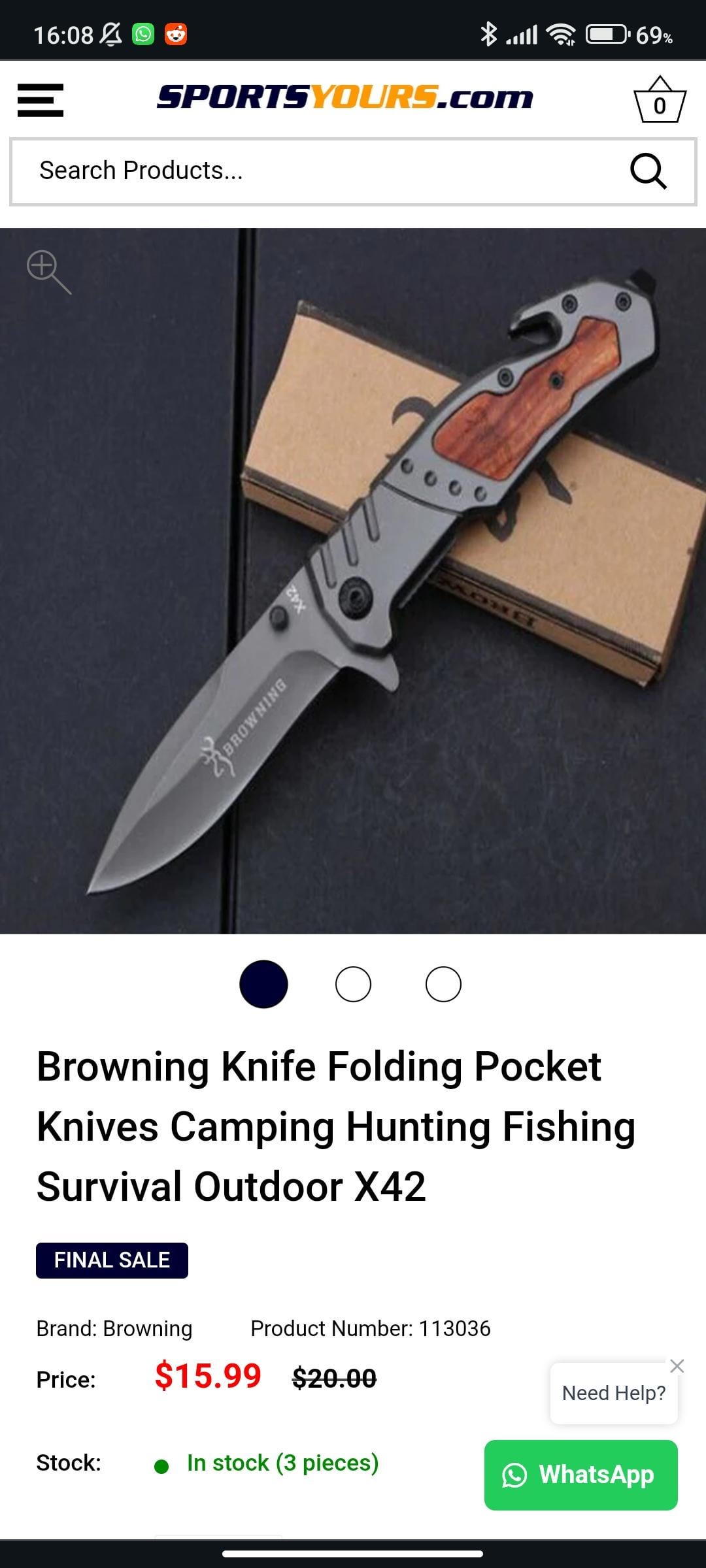Zoom into the product image
Image resolution: width=706 pixels, height=1568 pixels.
click(48, 271)
